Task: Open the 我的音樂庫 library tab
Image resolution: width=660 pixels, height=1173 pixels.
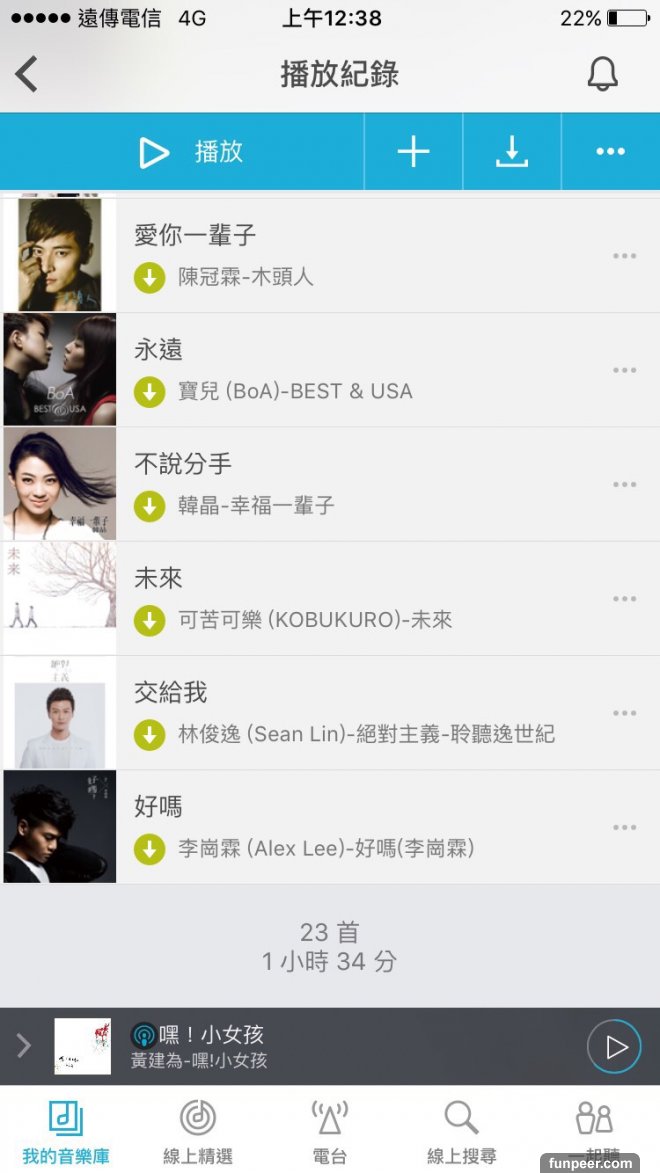Action: click(66, 1132)
